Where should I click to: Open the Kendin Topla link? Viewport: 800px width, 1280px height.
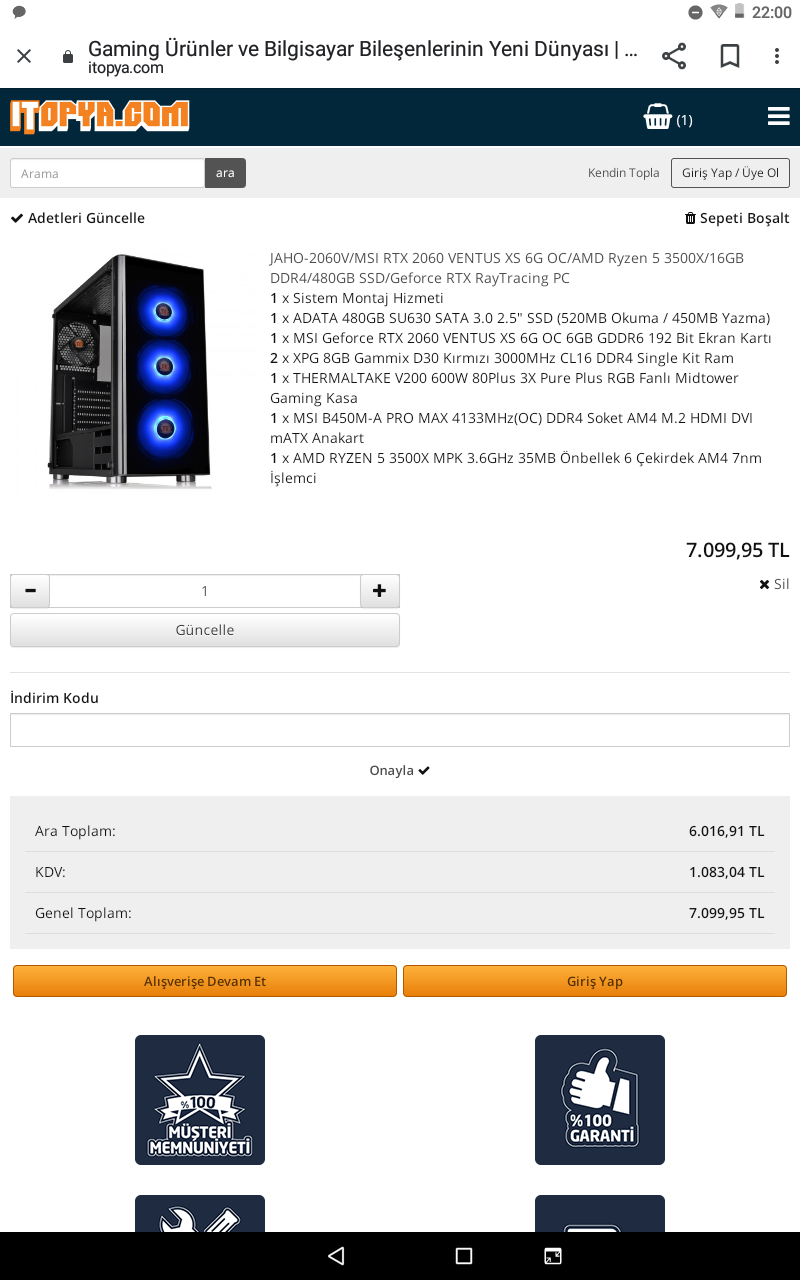pos(623,173)
